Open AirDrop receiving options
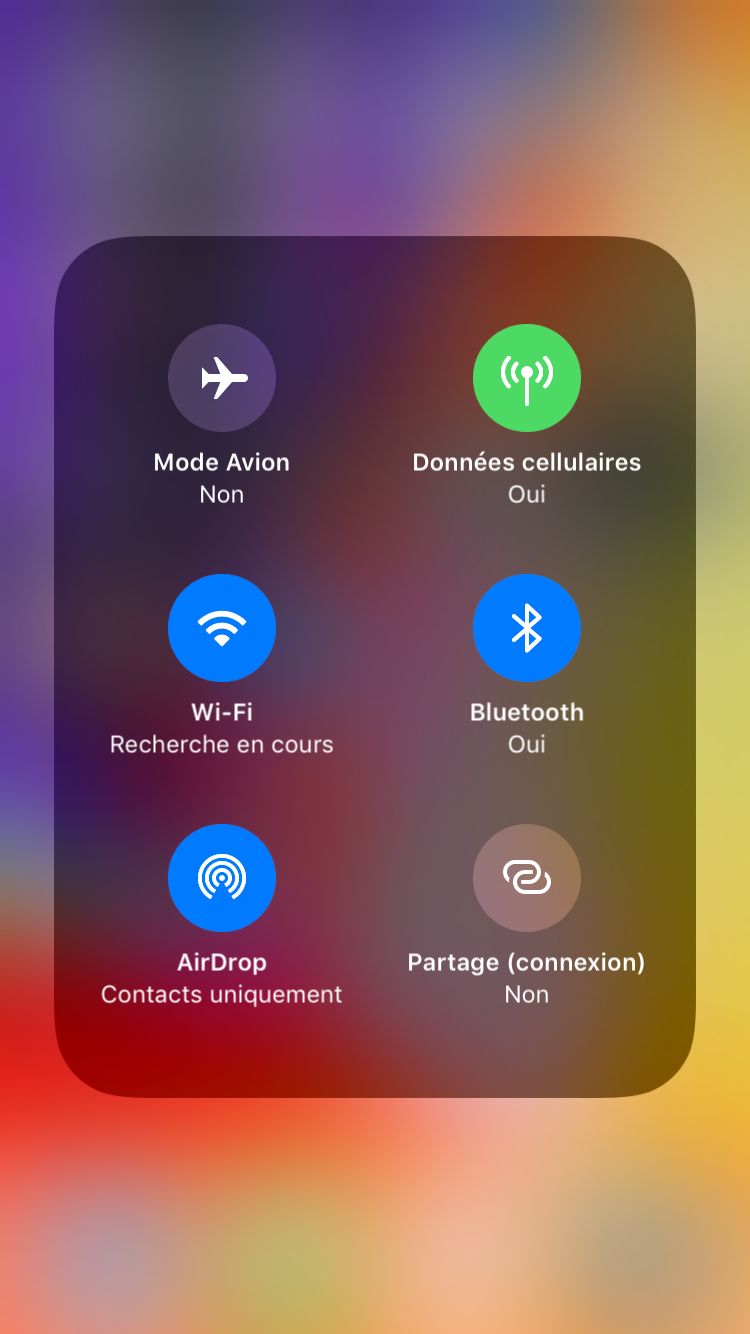Screen dimensions: 750x1334 [222, 878]
